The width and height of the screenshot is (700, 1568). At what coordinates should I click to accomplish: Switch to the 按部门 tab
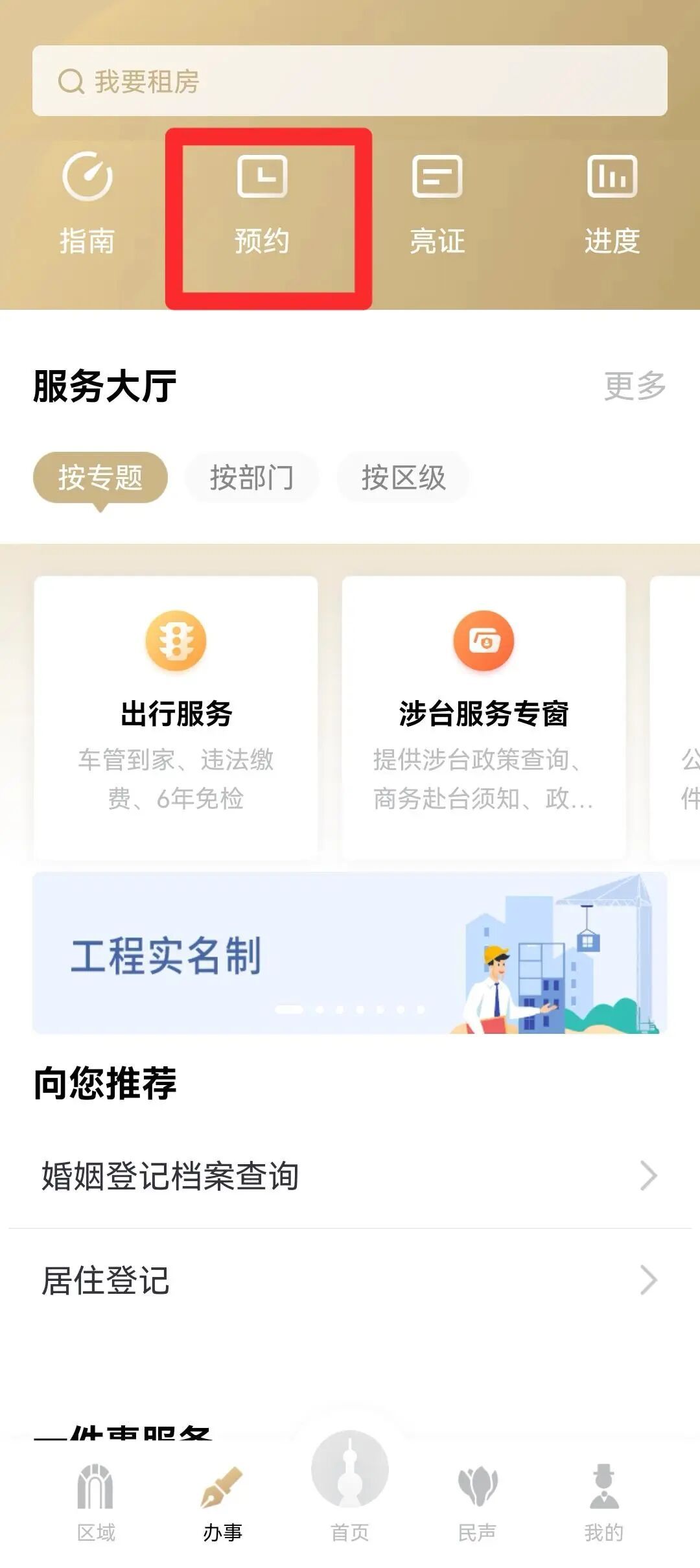251,478
